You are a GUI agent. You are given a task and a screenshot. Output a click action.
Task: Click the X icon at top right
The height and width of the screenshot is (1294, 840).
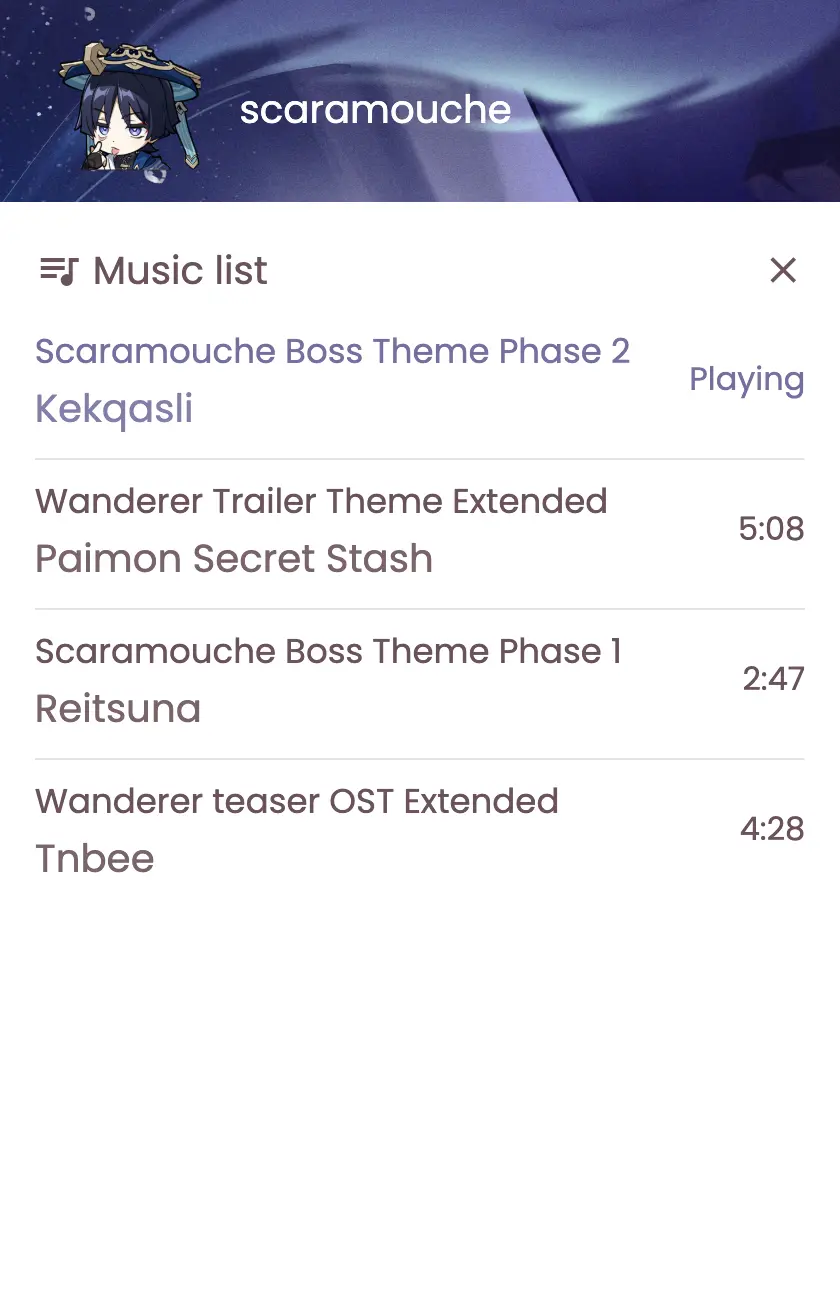(783, 271)
